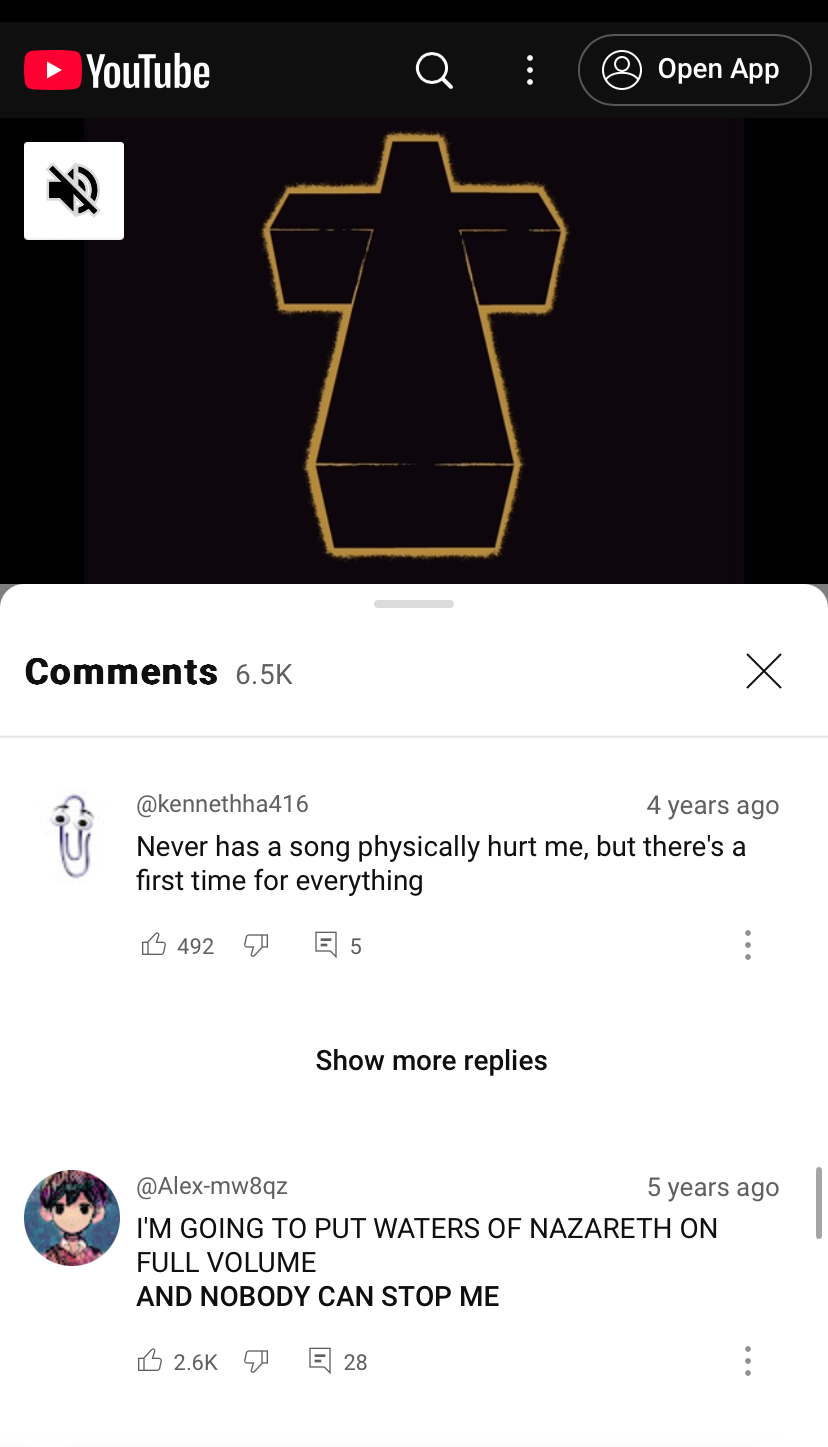828x1447 pixels.
Task: Close the Comments panel
Action: [764, 671]
